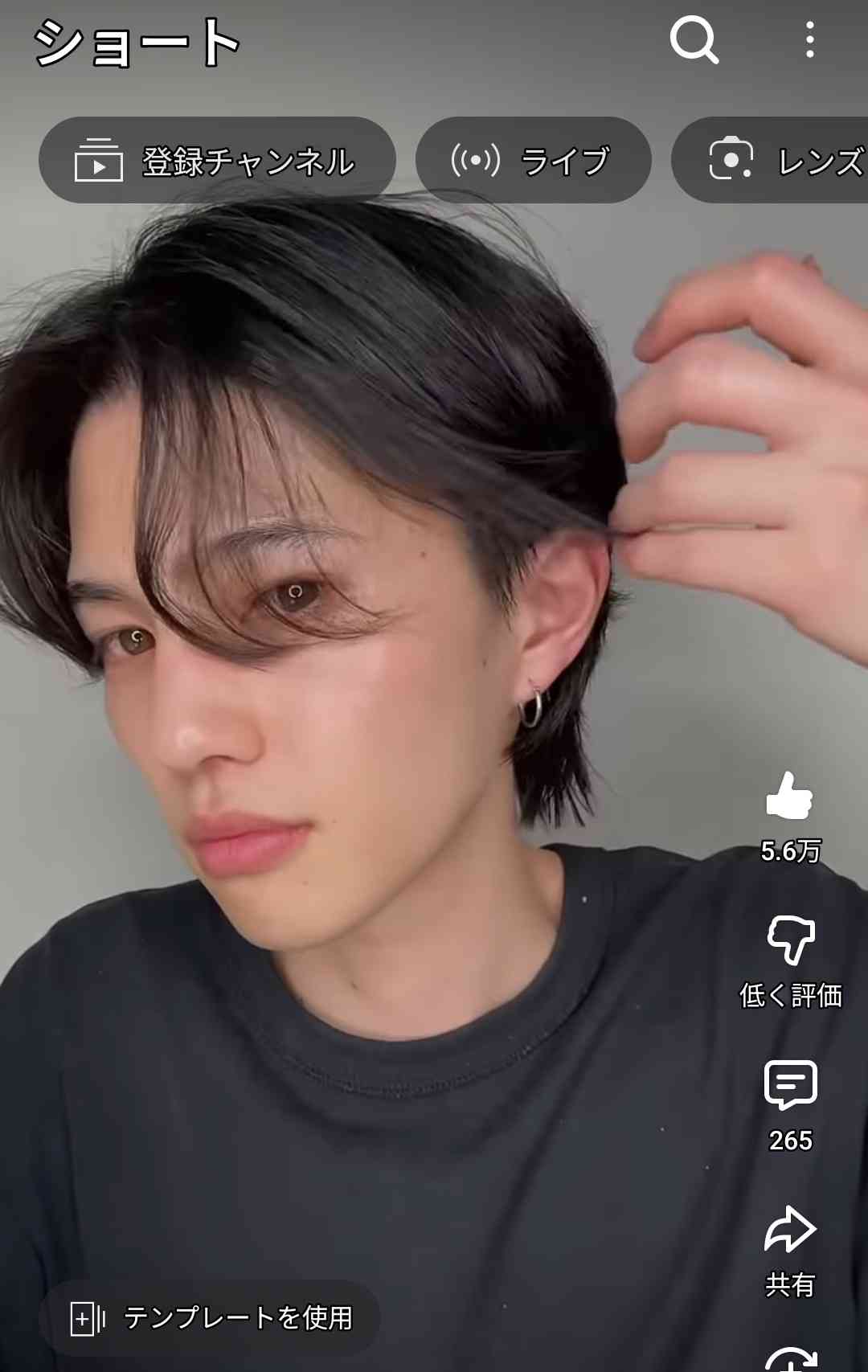Dislike the video via 低く評価
The image size is (868, 1372).
[790, 941]
